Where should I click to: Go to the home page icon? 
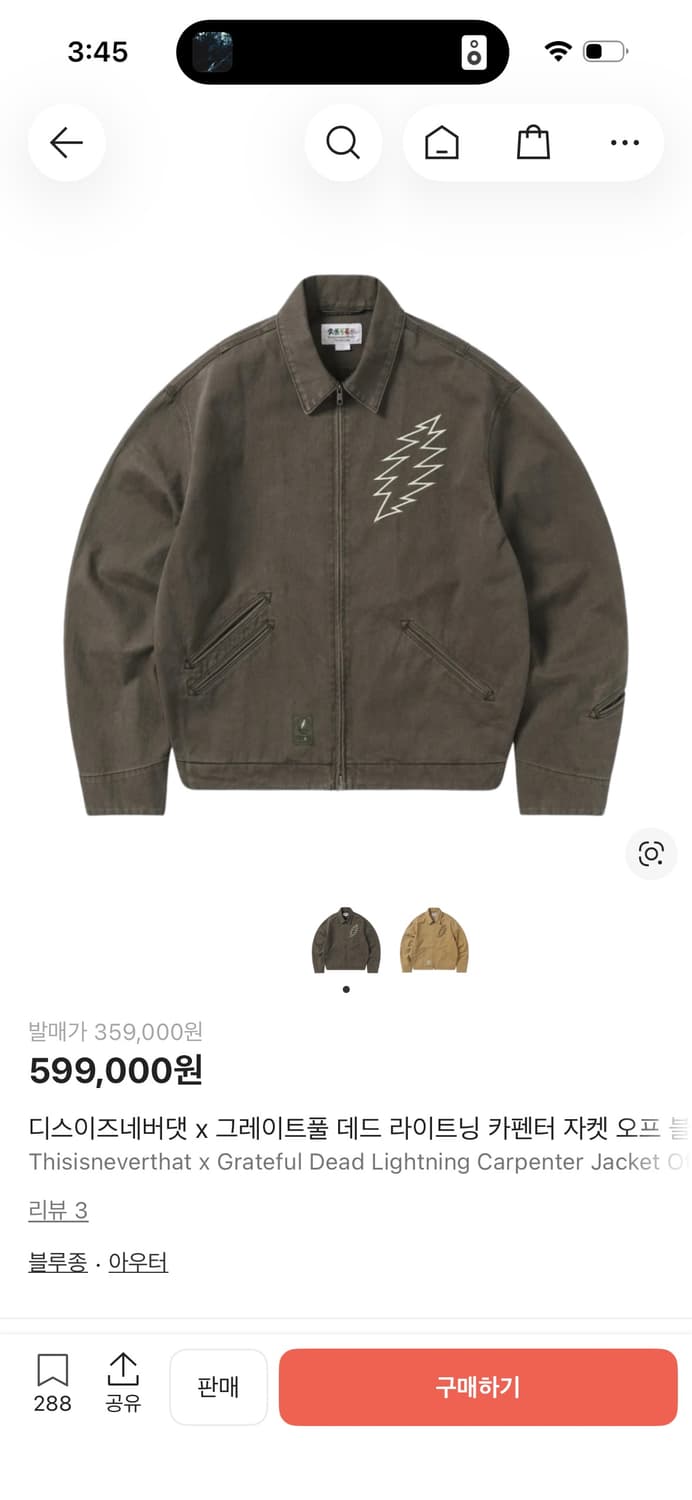tap(441, 143)
